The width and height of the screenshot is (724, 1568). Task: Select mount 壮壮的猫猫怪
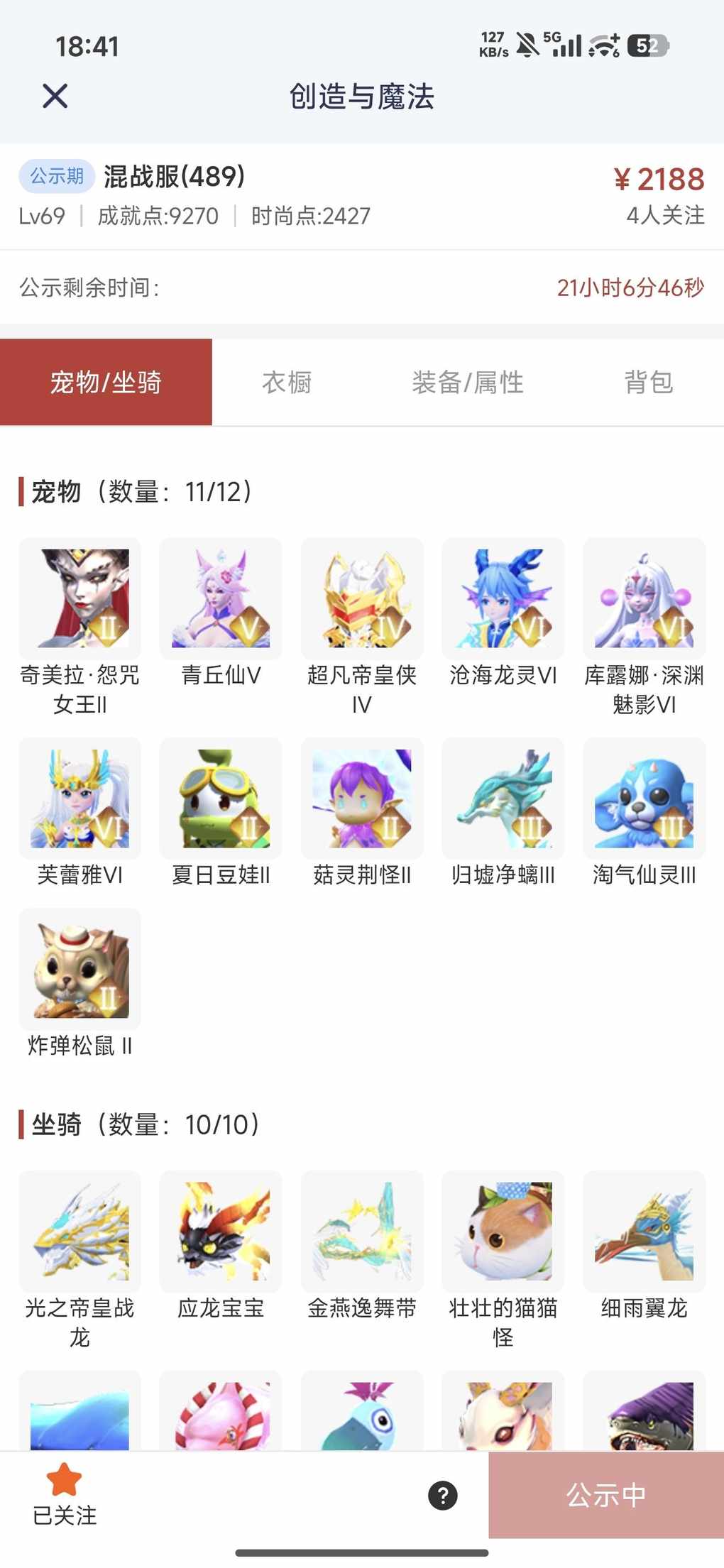tap(503, 1232)
